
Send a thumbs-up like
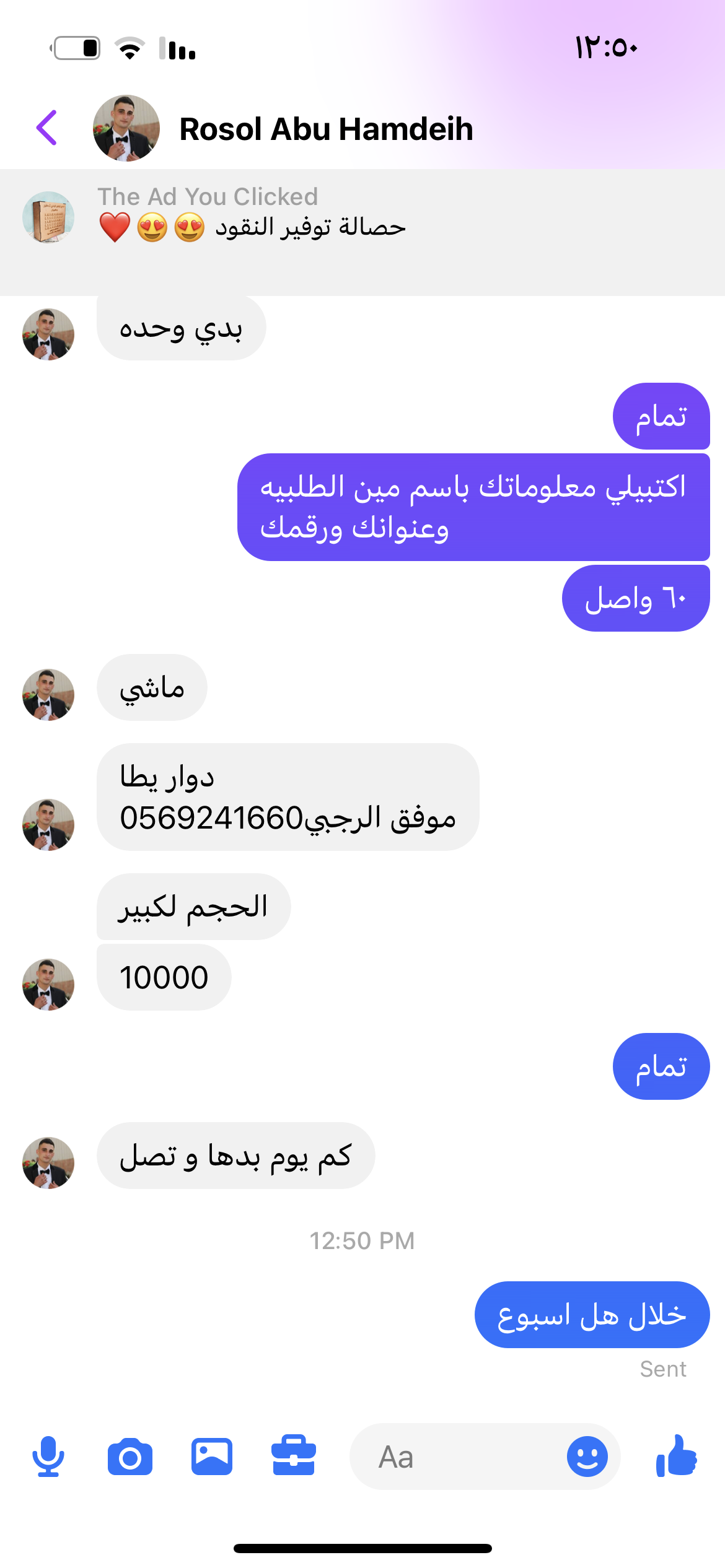pyautogui.click(x=676, y=1457)
